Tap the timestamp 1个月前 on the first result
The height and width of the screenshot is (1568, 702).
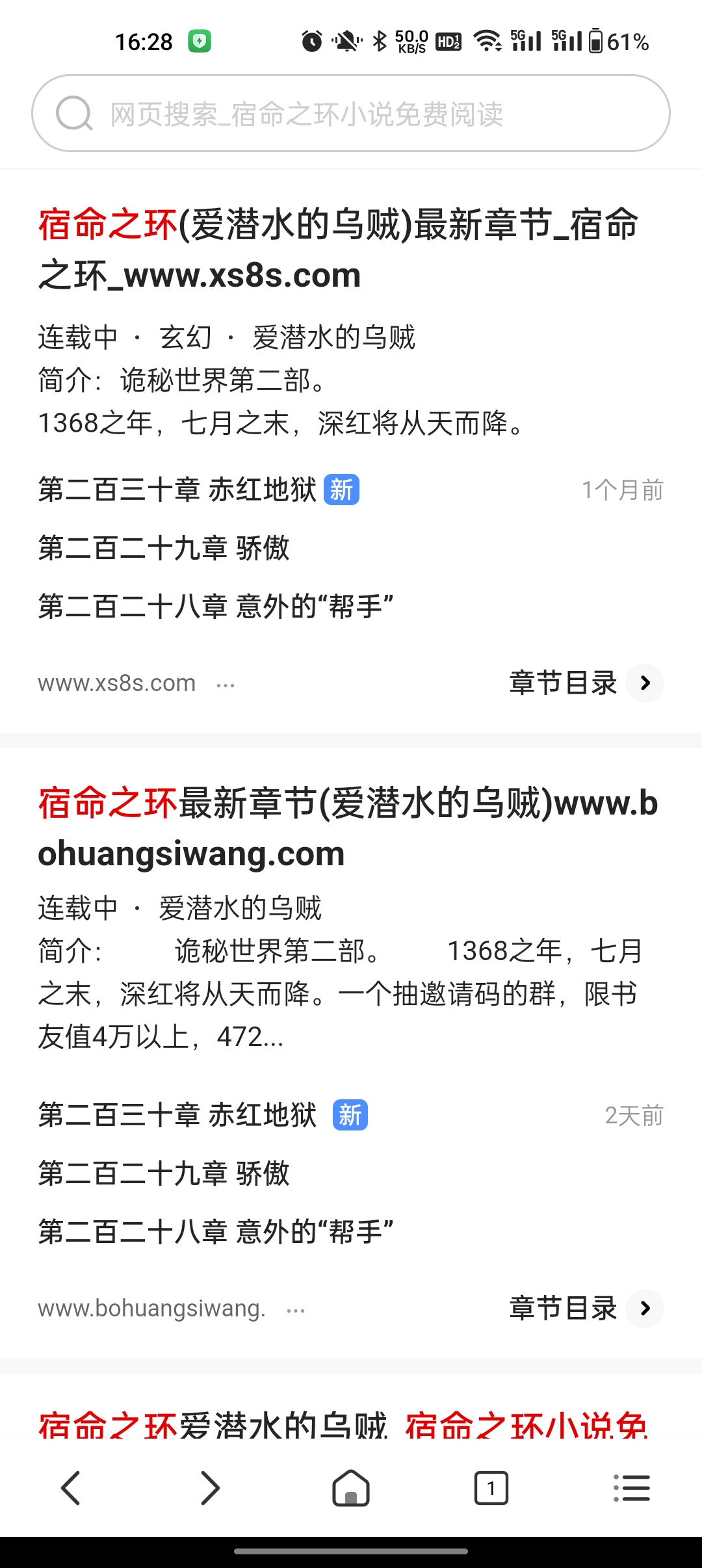click(x=622, y=491)
